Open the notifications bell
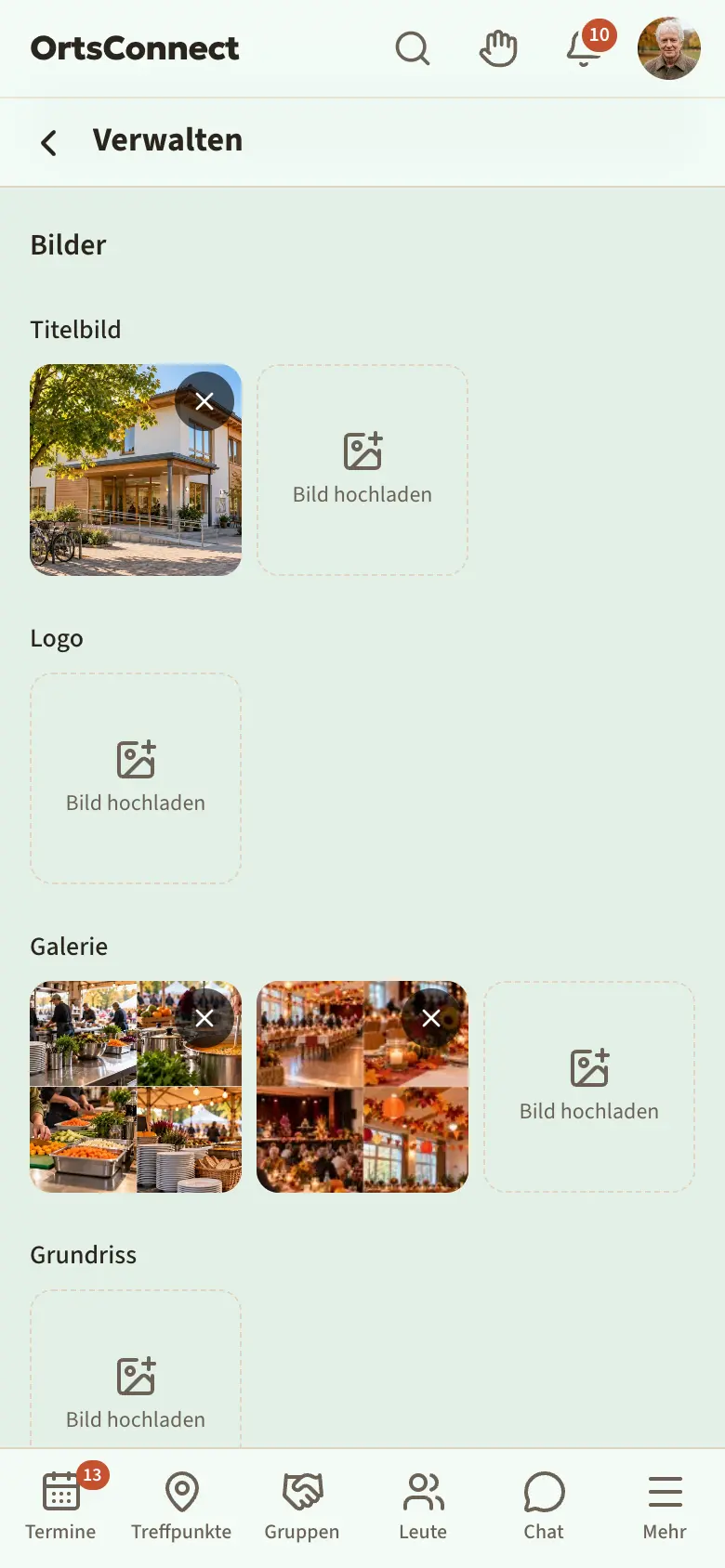The height and width of the screenshot is (1568, 725). pos(584,48)
